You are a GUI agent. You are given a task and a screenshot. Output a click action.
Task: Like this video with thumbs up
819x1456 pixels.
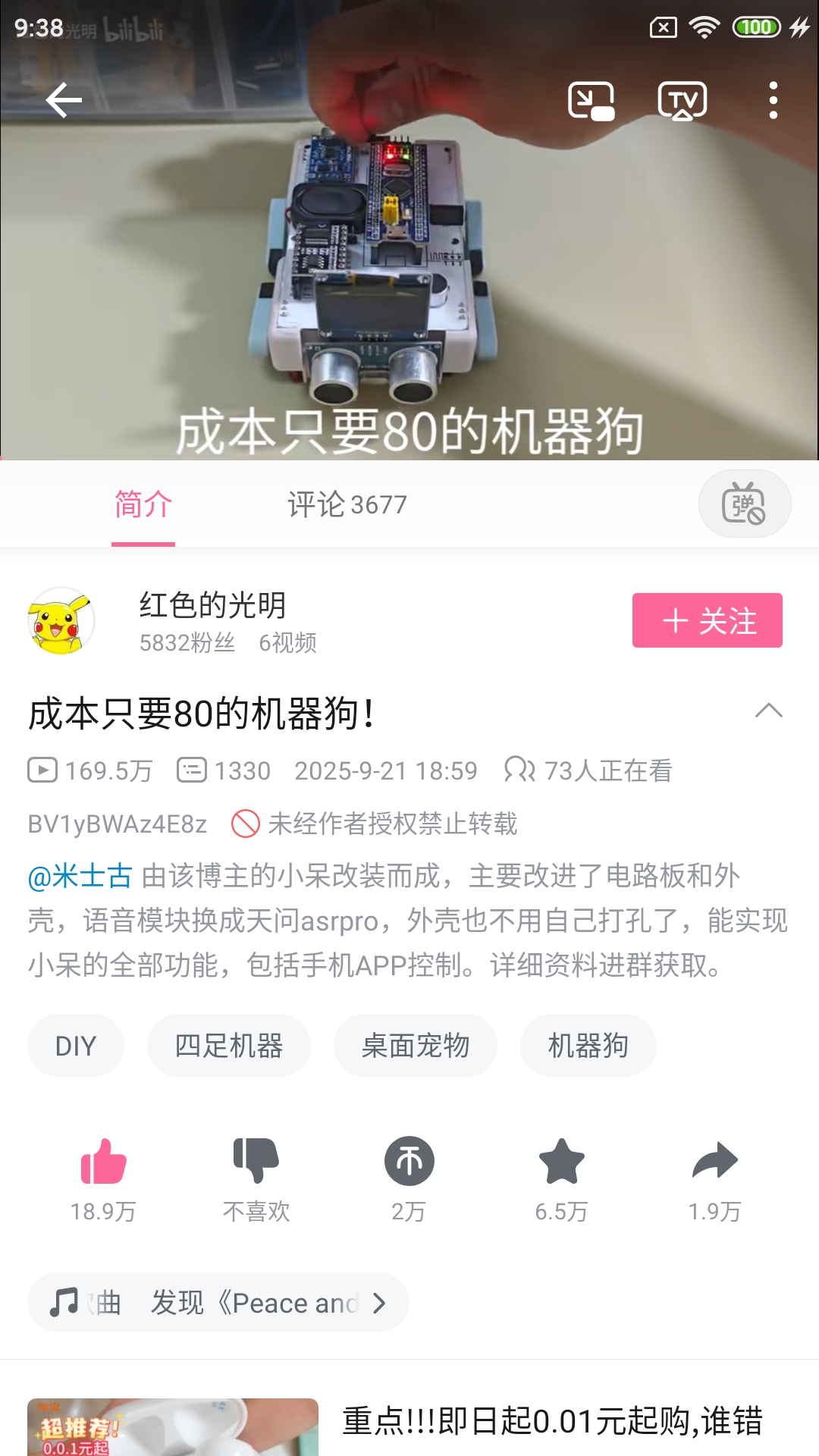pos(103,1163)
